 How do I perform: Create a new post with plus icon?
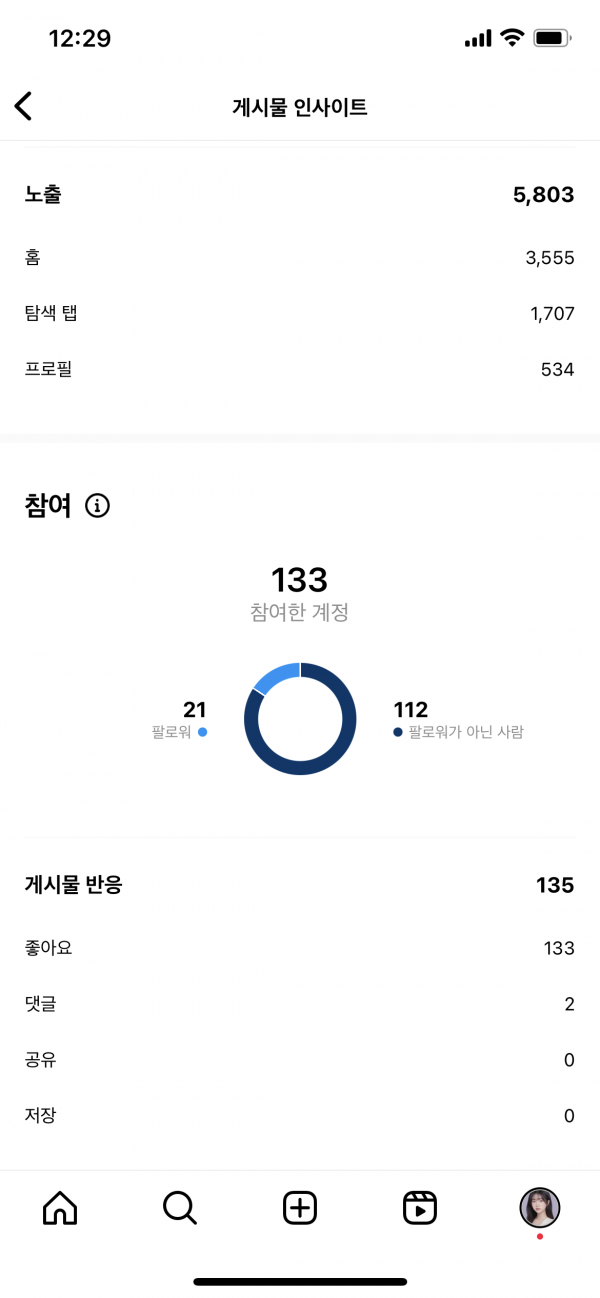click(300, 1208)
